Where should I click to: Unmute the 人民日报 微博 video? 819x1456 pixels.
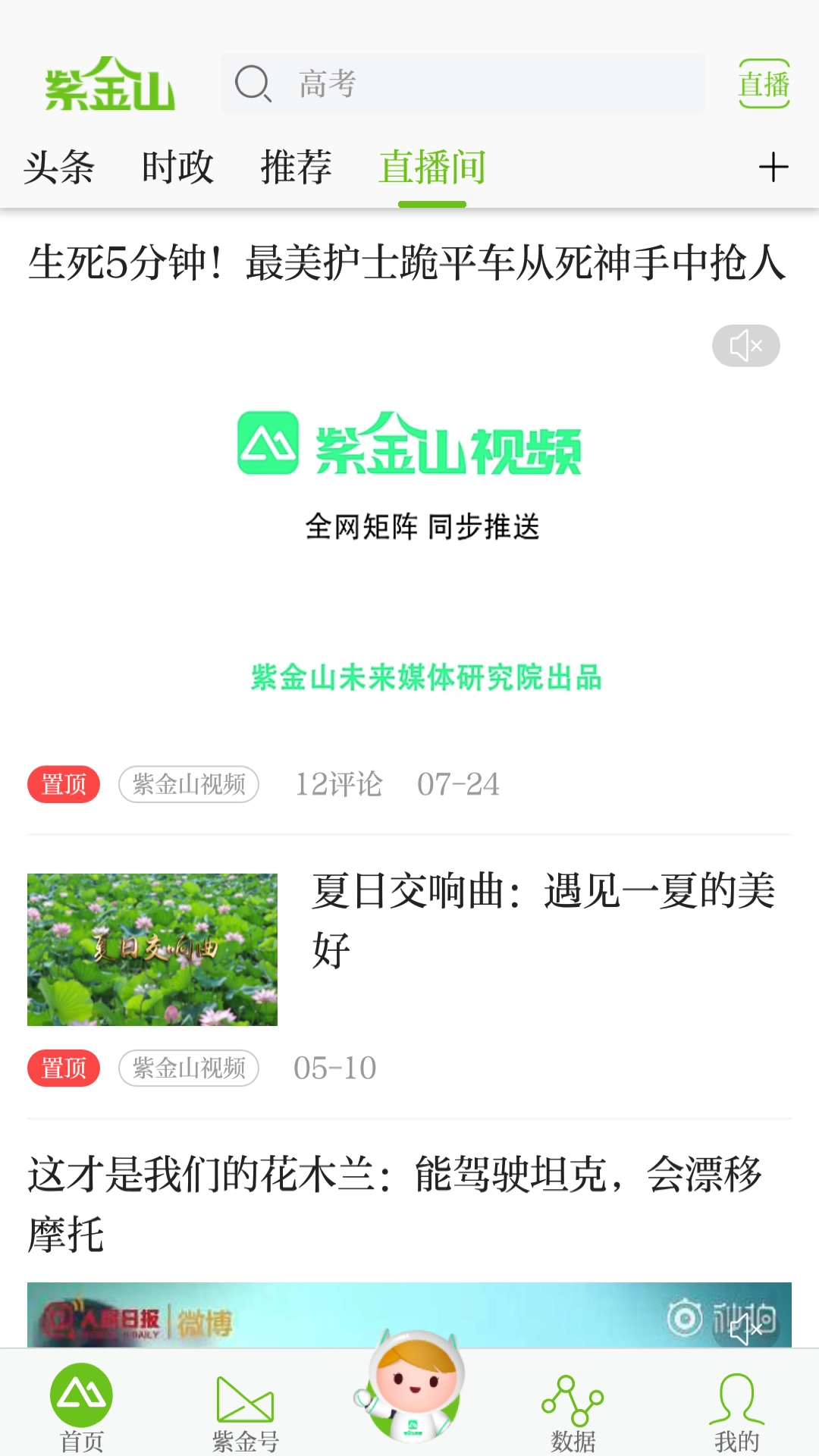(x=745, y=1329)
